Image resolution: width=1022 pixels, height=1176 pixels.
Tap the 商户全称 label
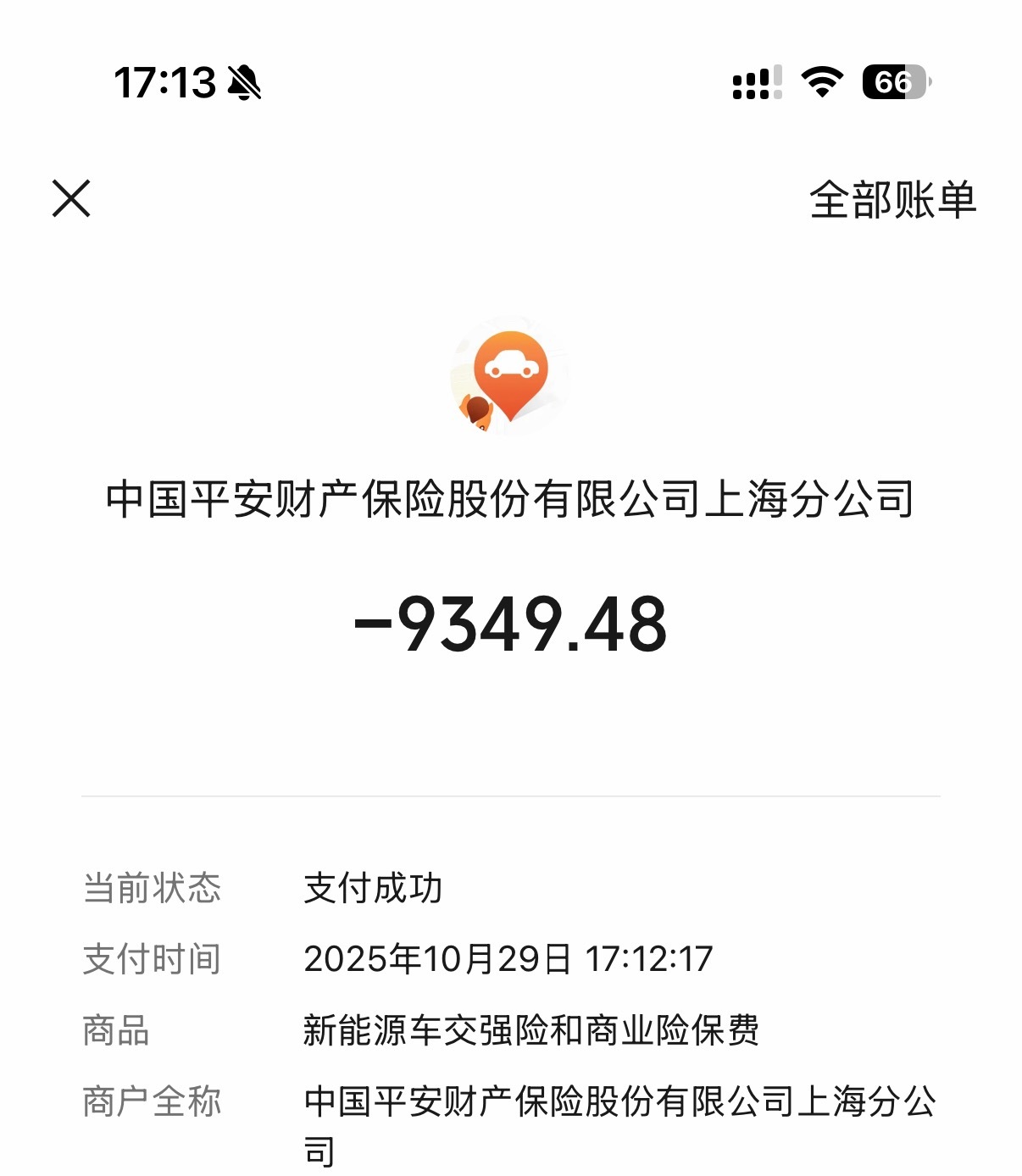[x=155, y=1099]
